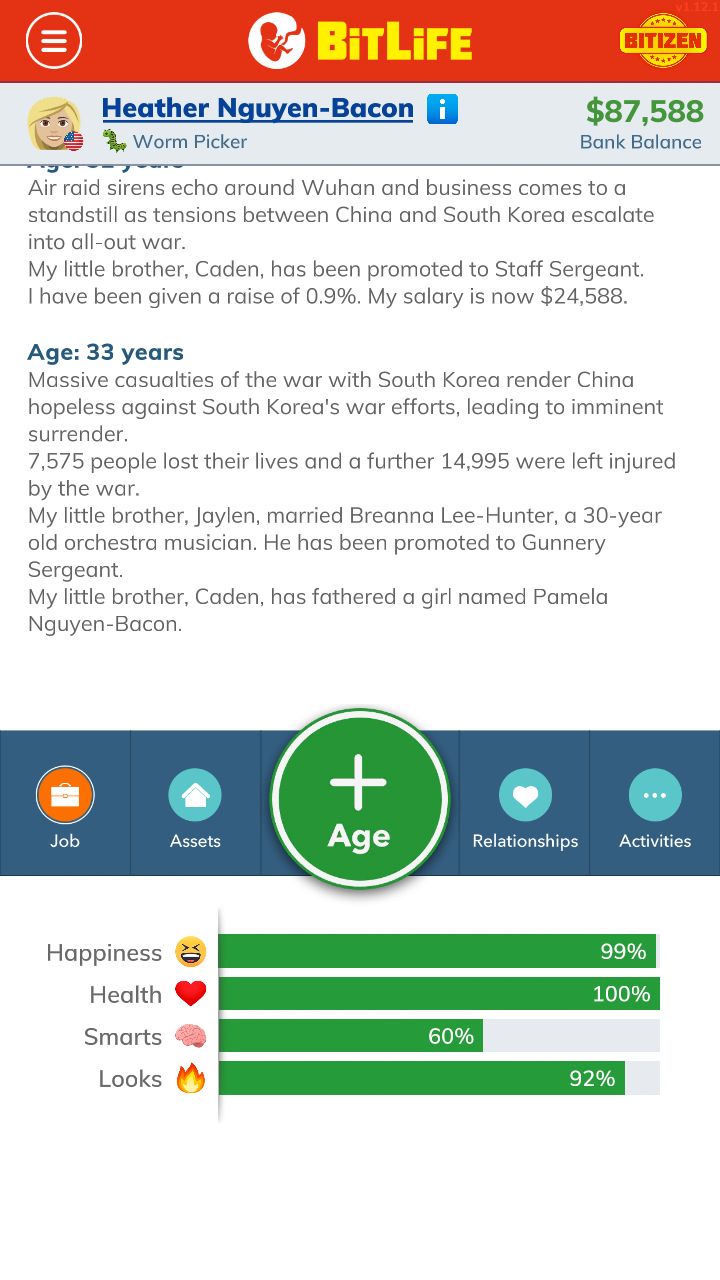Open the Activities tab
720x1280 pixels.
click(x=655, y=803)
